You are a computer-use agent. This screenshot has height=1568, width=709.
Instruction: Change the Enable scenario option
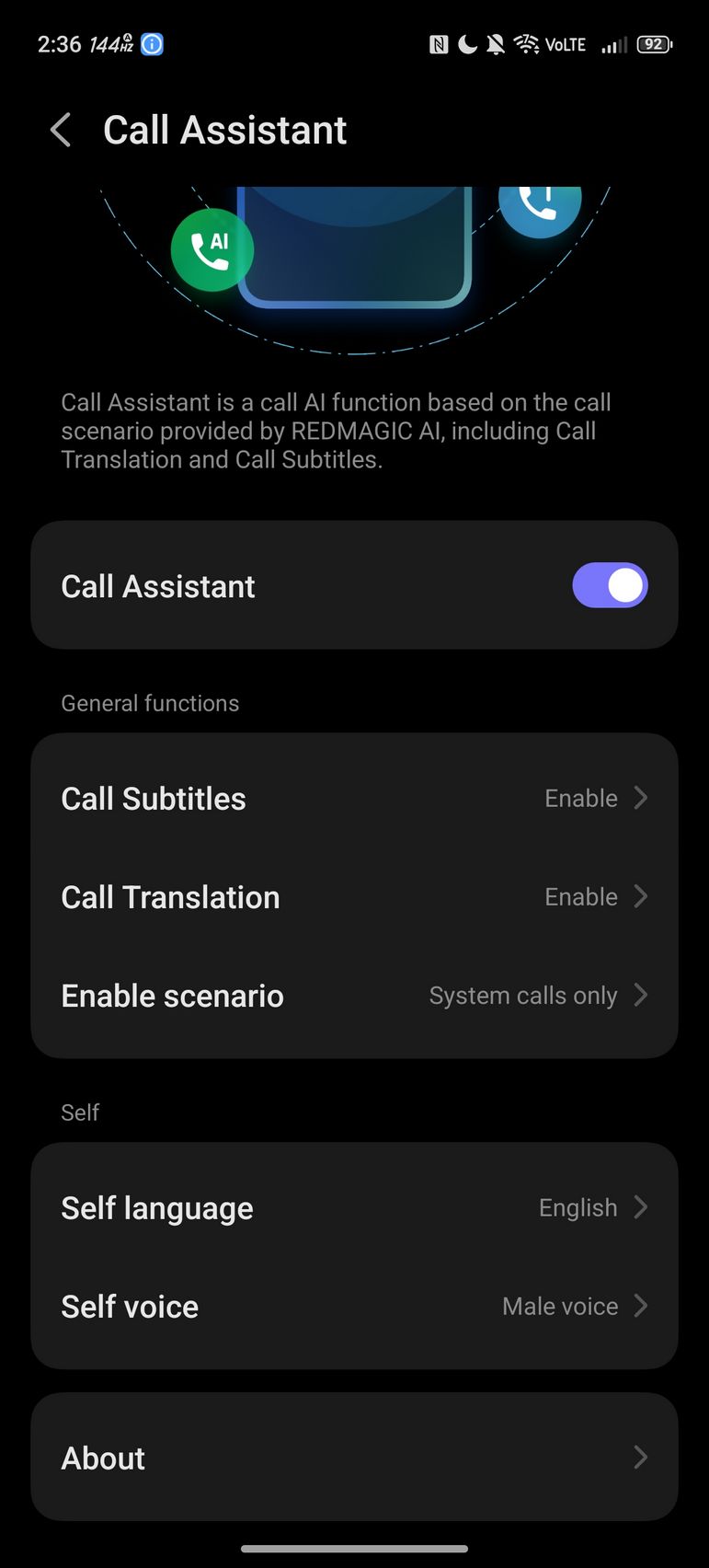tap(354, 996)
